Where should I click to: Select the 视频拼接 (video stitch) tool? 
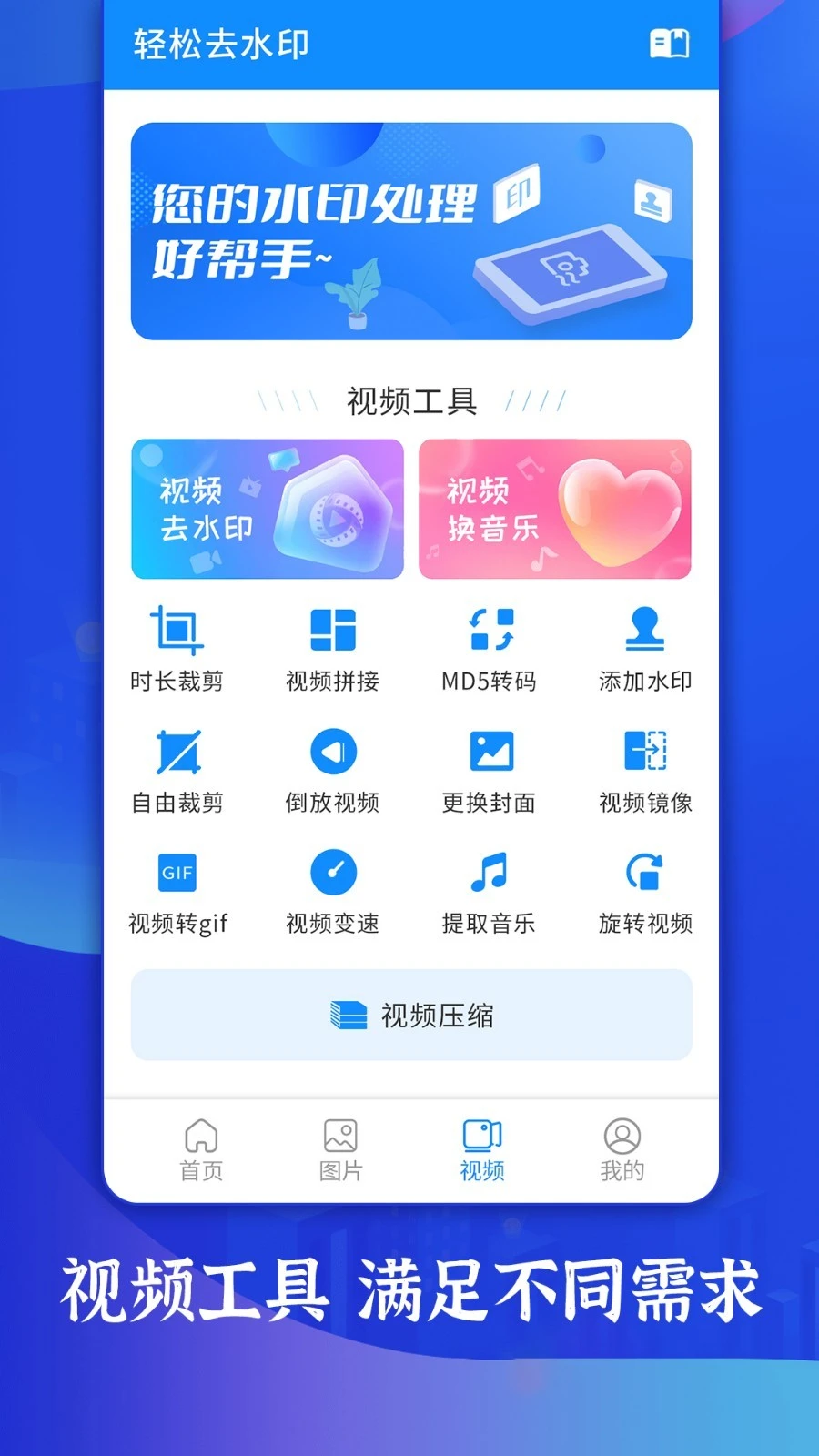334,648
